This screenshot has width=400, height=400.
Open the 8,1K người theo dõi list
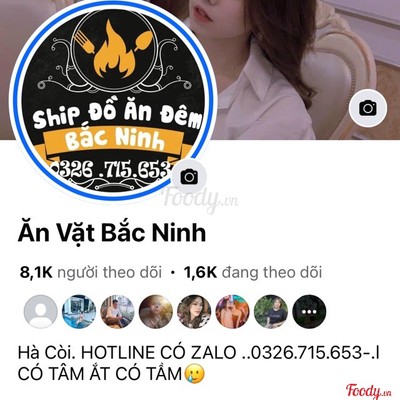point(91,272)
